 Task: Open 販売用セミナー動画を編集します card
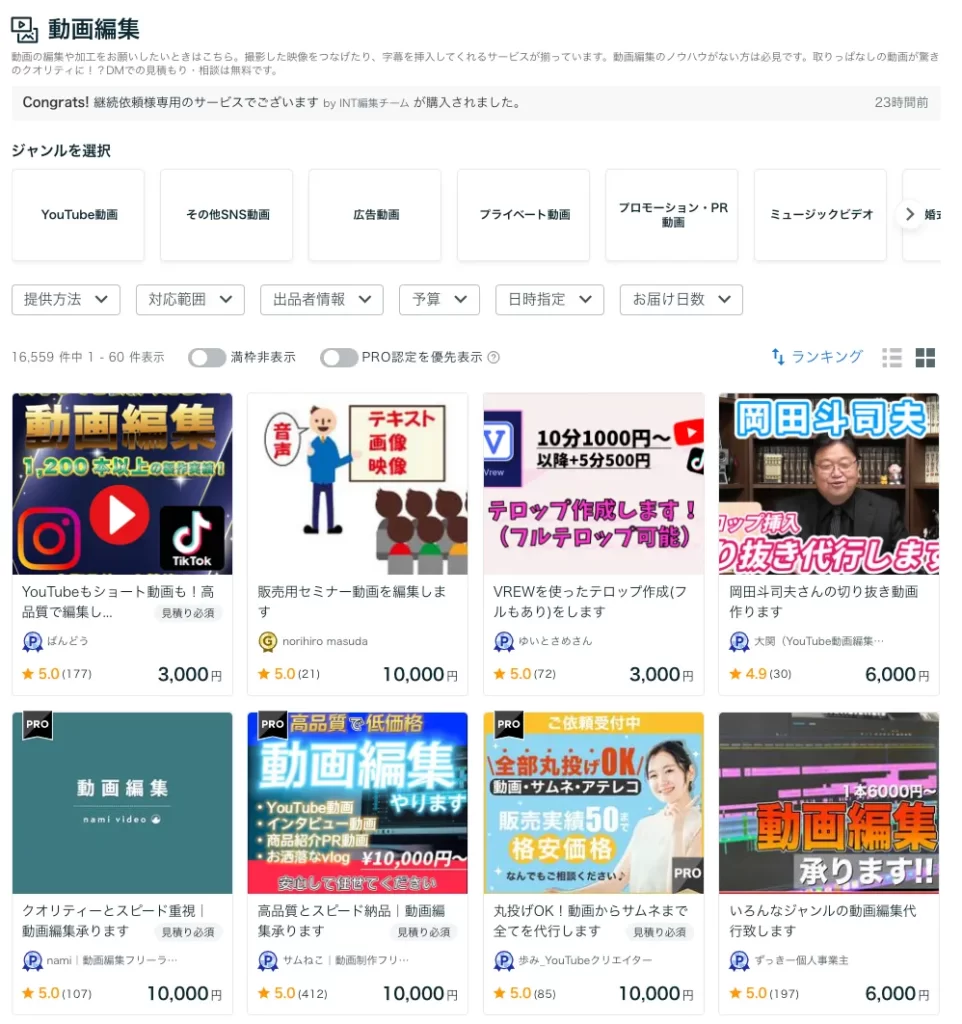pyautogui.click(x=357, y=600)
